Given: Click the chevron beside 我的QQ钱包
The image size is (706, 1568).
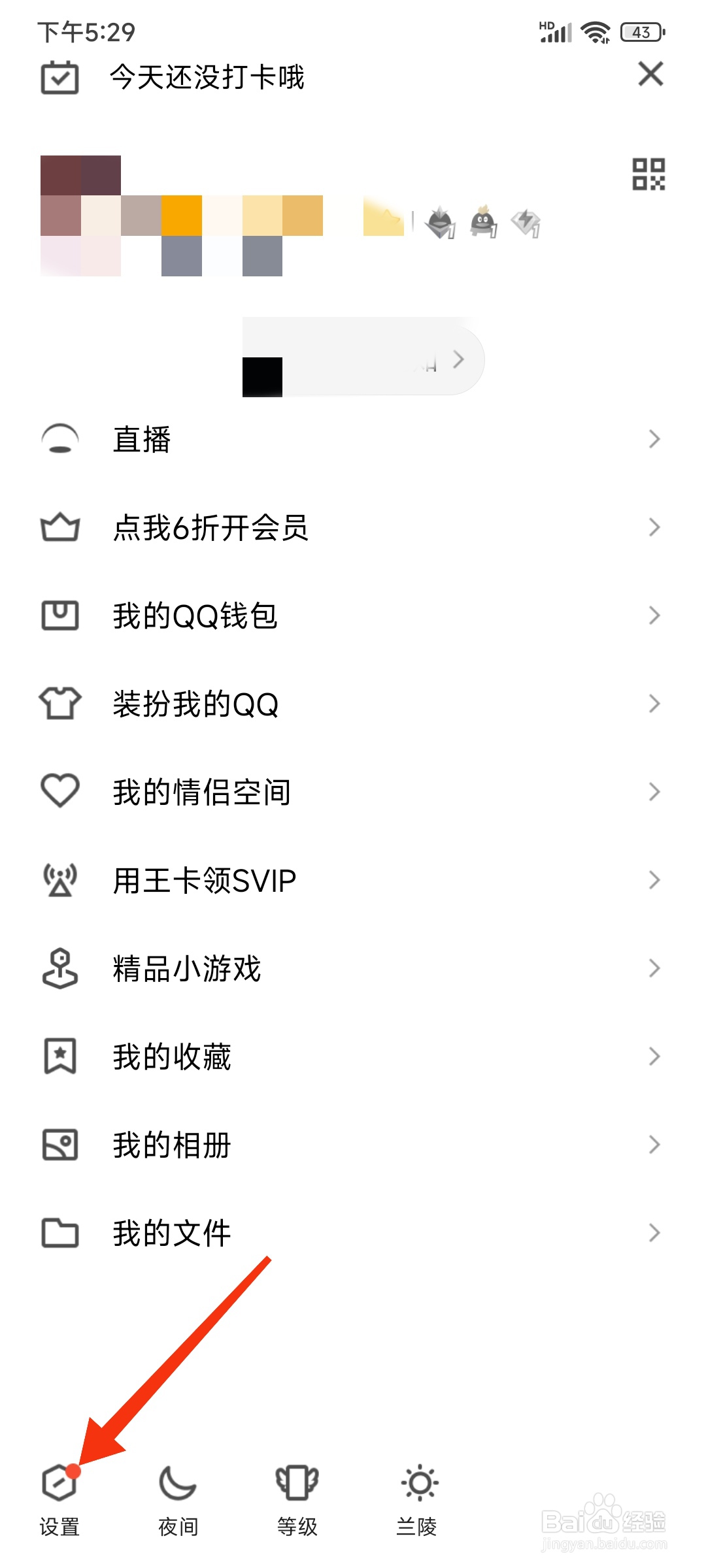Looking at the screenshot, I should (656, 615).
